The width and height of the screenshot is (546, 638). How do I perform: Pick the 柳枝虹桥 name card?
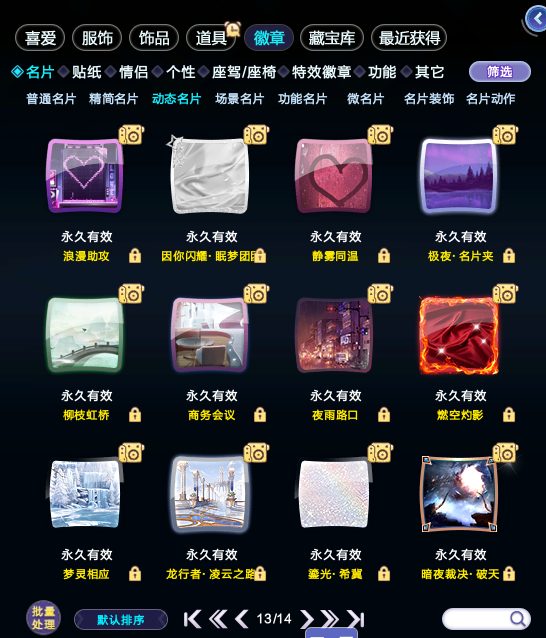85,335
